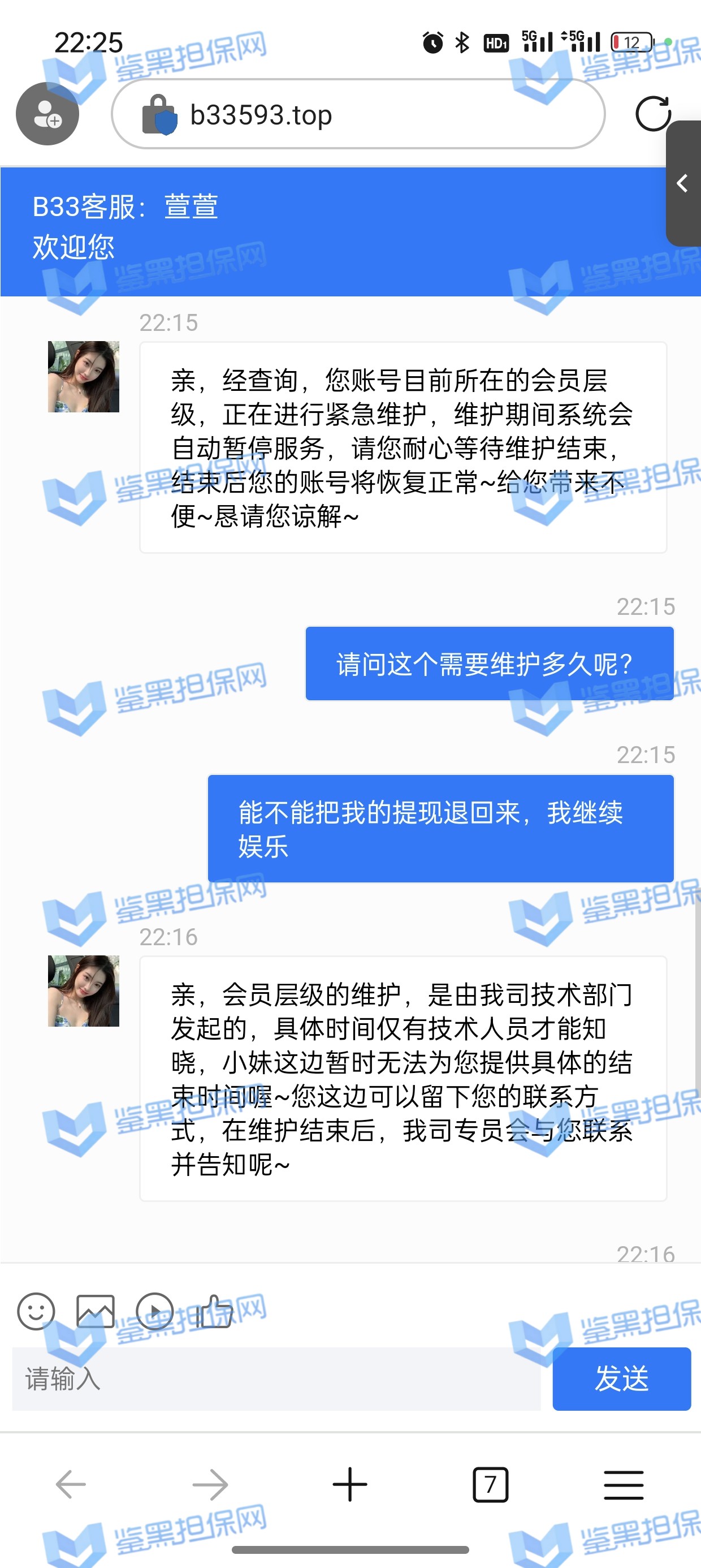
Task: View the 7 open tabs
Action: (490, 1484)
